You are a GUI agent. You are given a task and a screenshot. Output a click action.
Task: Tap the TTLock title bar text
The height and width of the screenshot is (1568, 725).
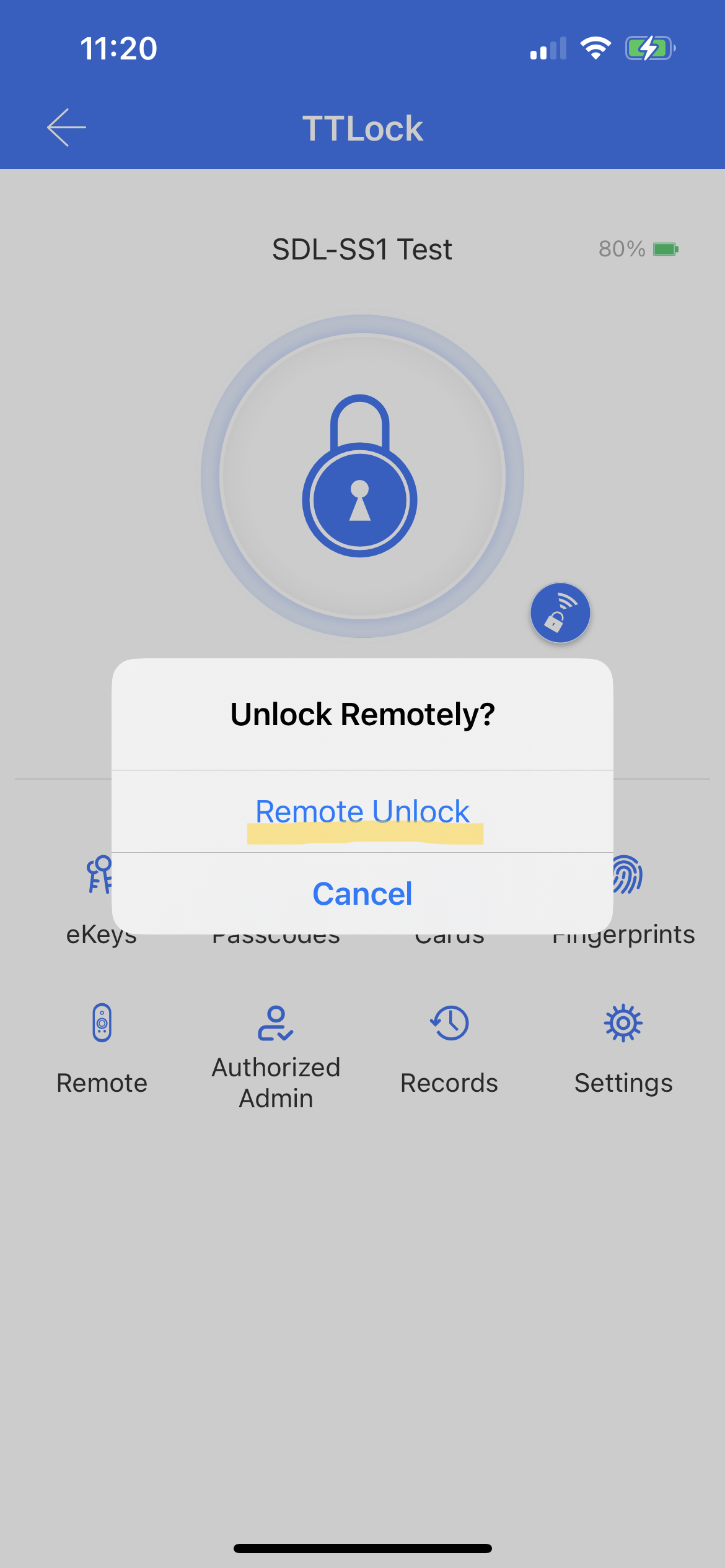point(362,128)
